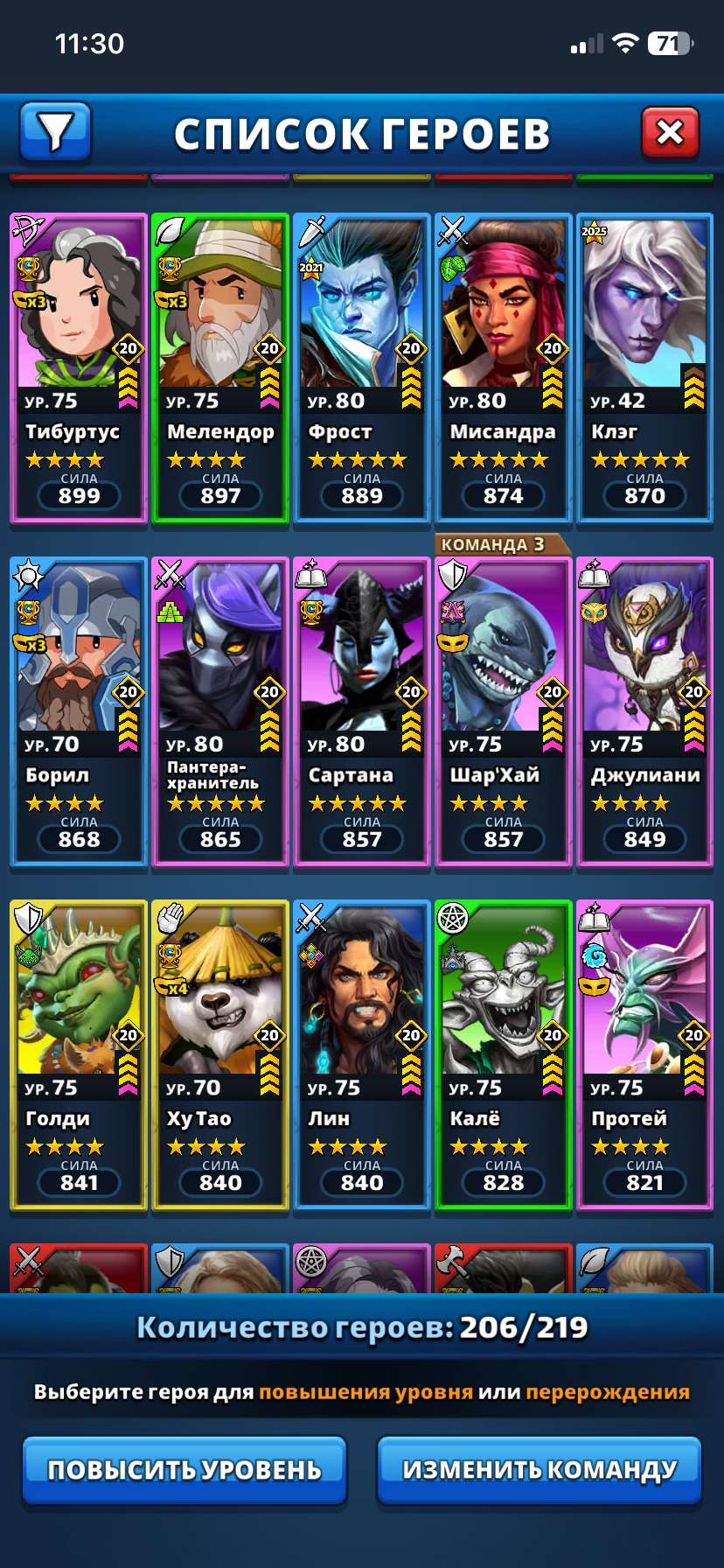This screenshot has height=1568, width=724.
Task: Choose the hero Фрост
Action: click(x=362, y=368)
